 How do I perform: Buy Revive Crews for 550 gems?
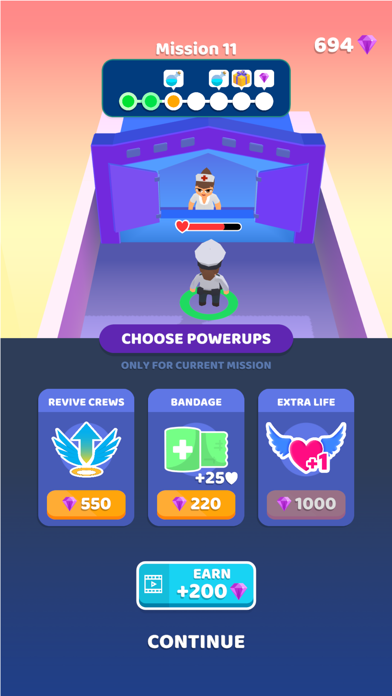(x=86, y=504)
